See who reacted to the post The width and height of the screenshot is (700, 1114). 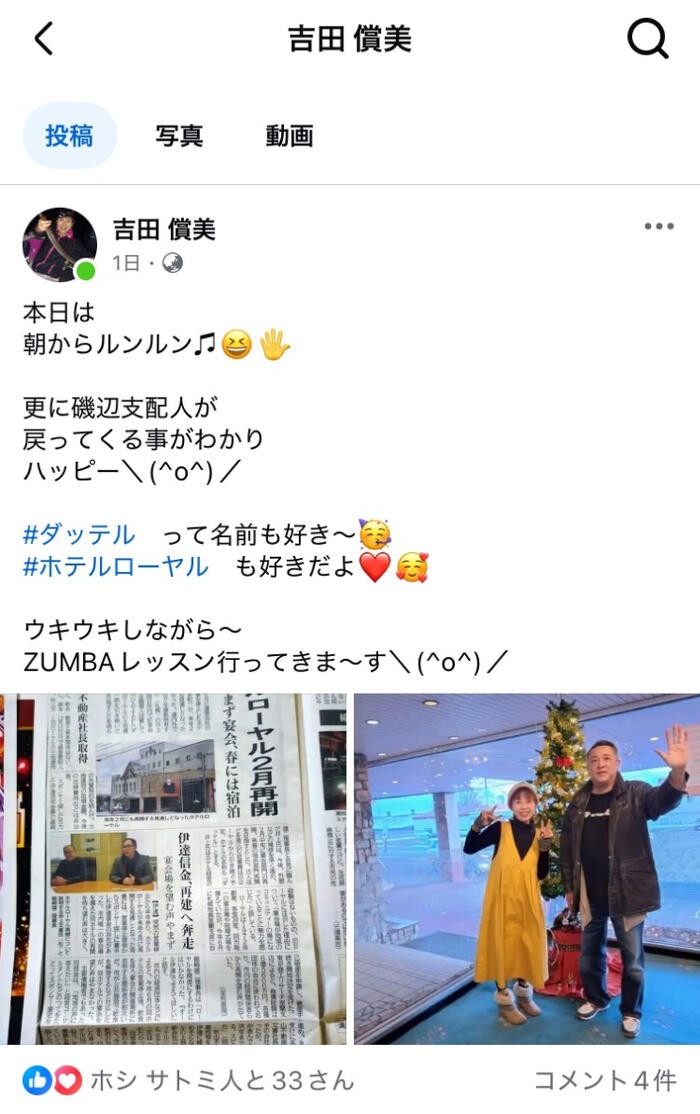tap(190, 1080)
